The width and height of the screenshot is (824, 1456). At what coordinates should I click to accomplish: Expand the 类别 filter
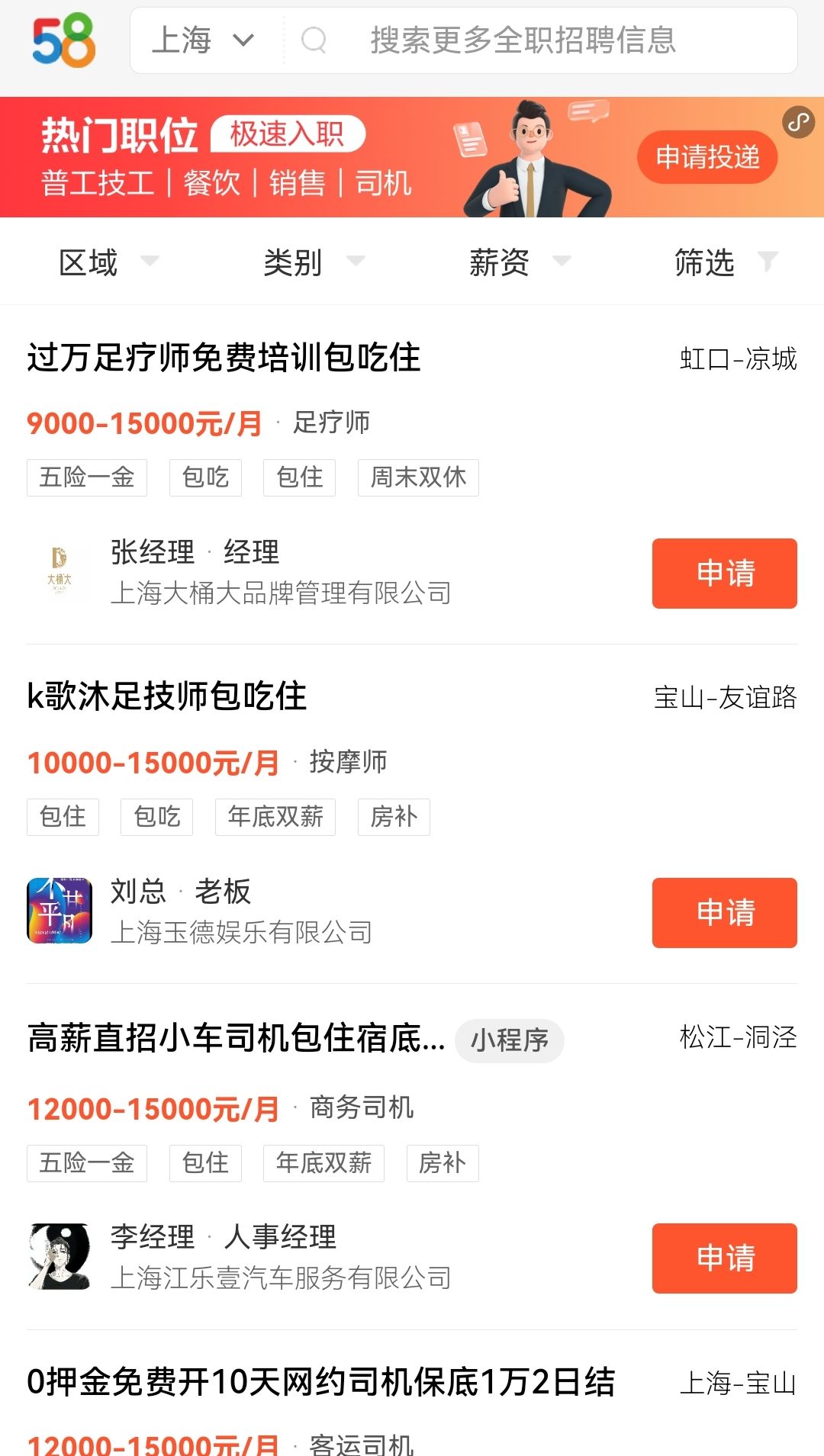click(x=313, y=262)
